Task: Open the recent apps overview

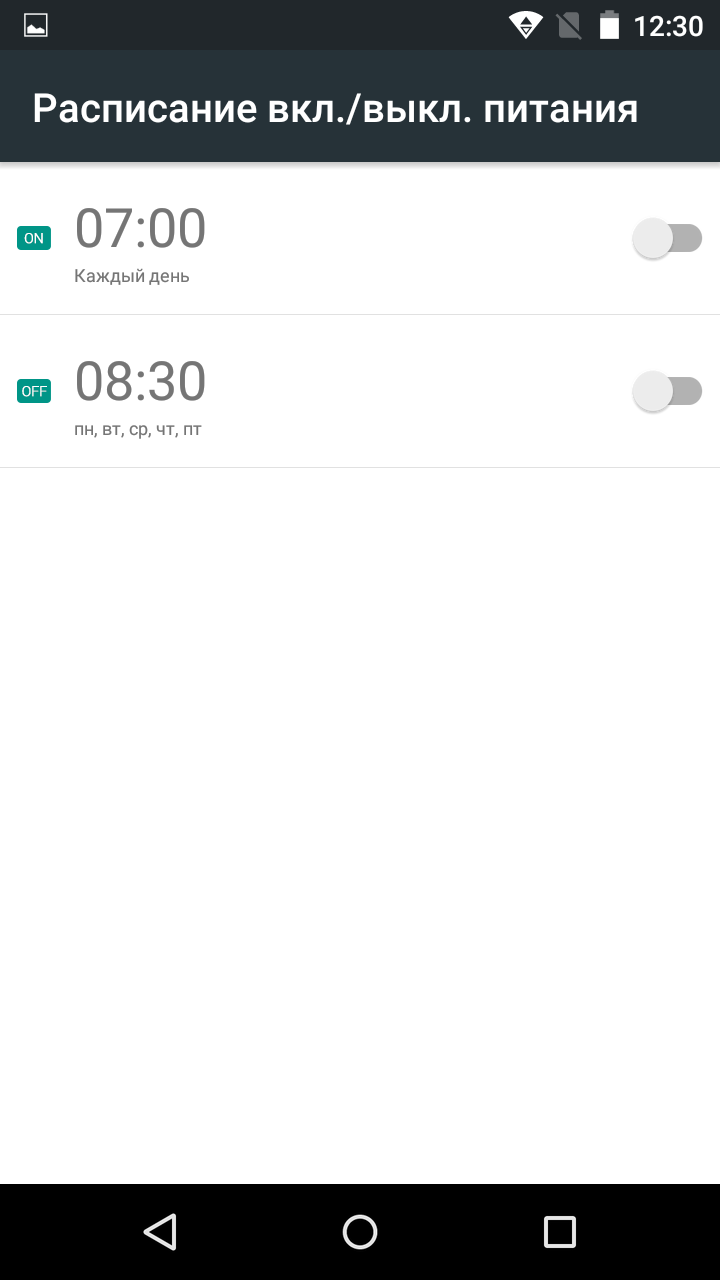Action: coord(560,1232)
